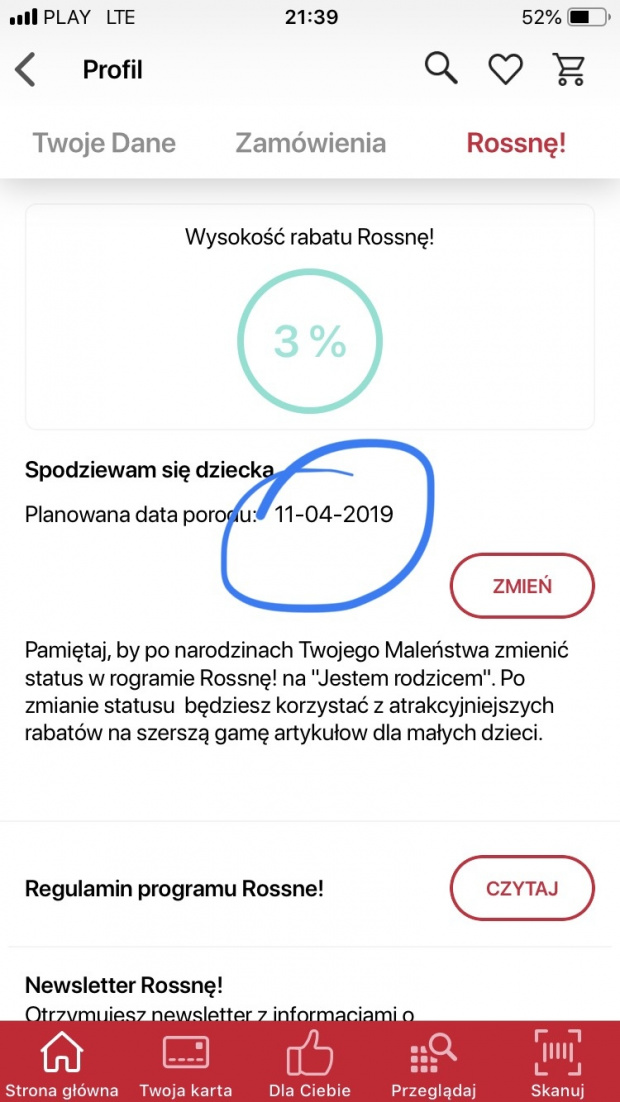This screenshot has width=620, height=1102.
Task: Open the Skanuj barcode scanner
Action: tap(558, 1062)
